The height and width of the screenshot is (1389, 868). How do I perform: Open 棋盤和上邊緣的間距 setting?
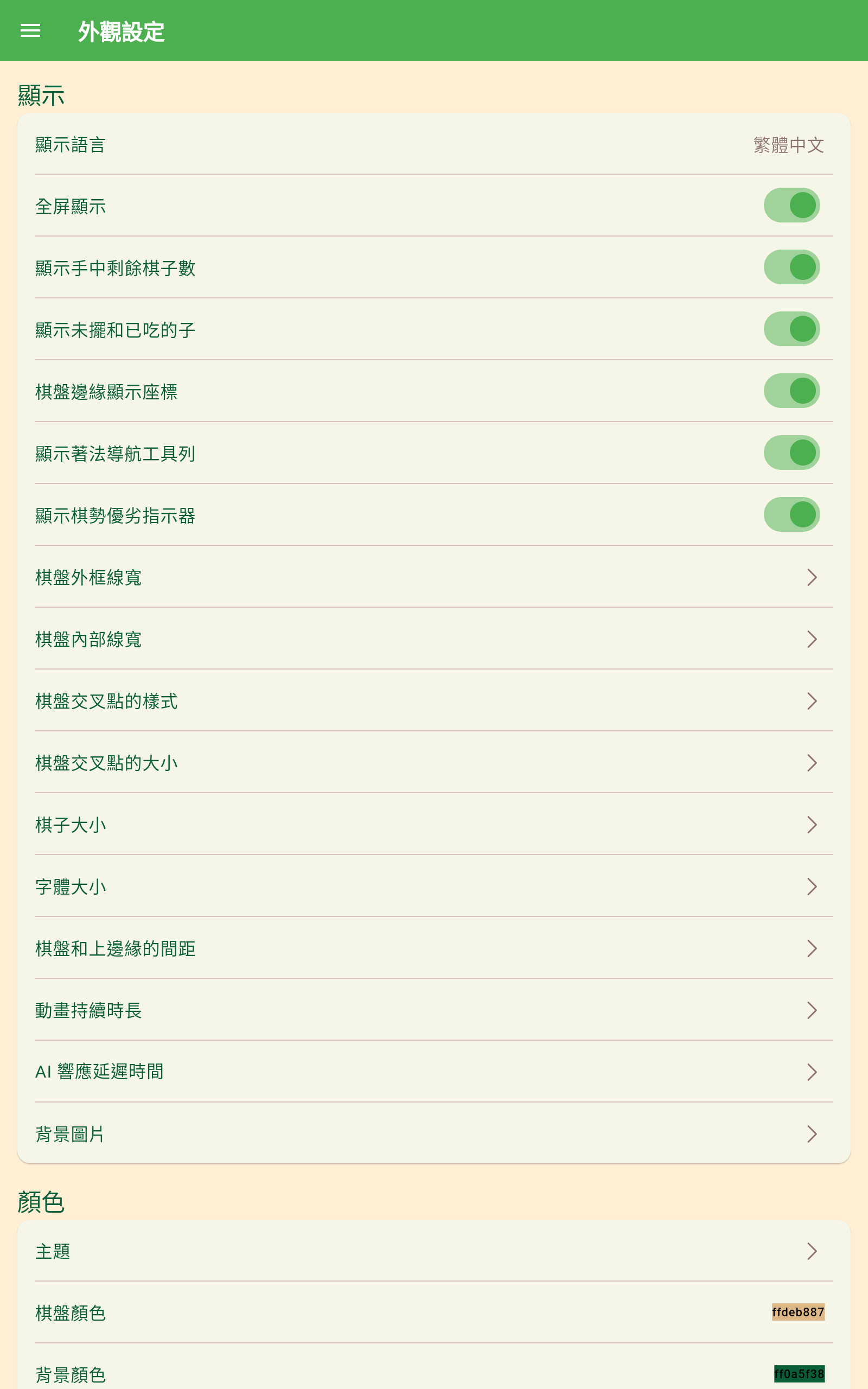433,948
